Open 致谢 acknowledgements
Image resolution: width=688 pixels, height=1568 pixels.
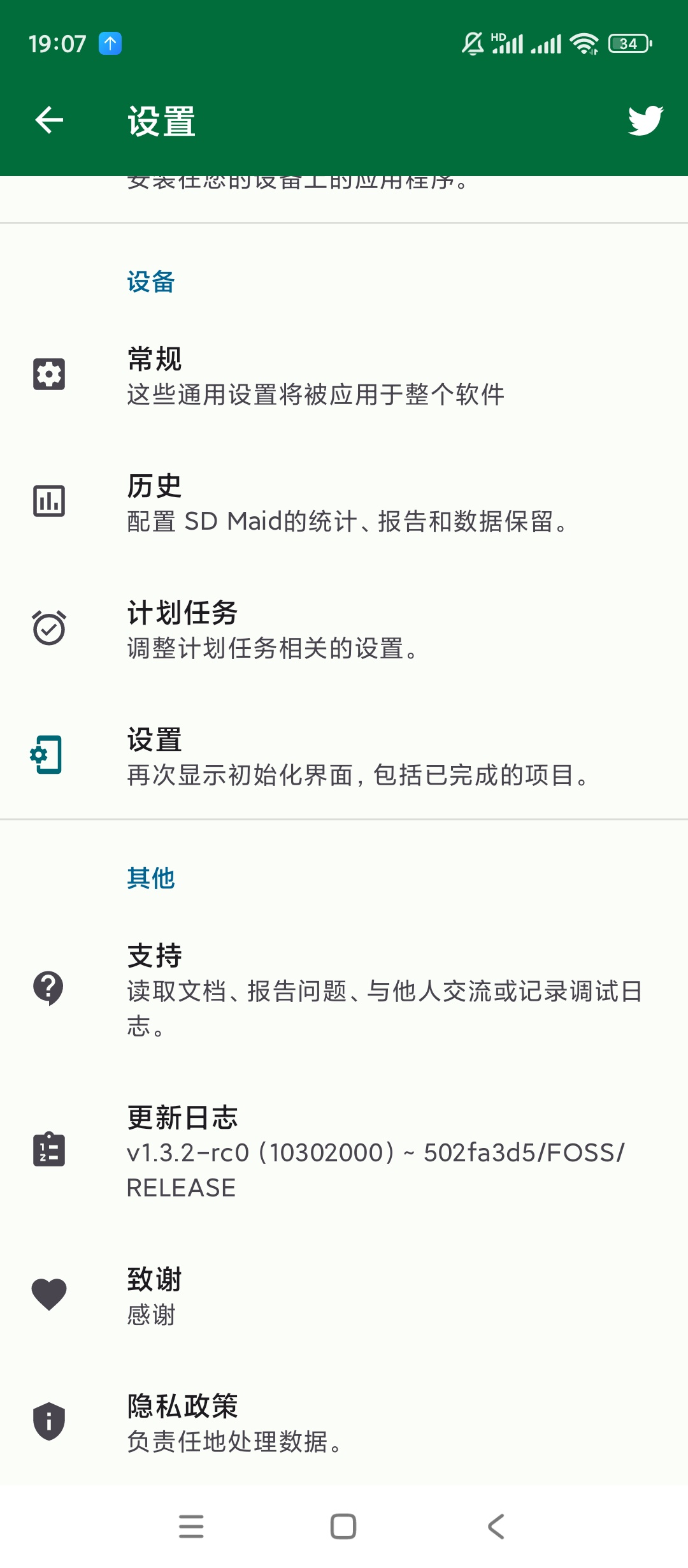pyautogui.click(x=344, y=1296)
